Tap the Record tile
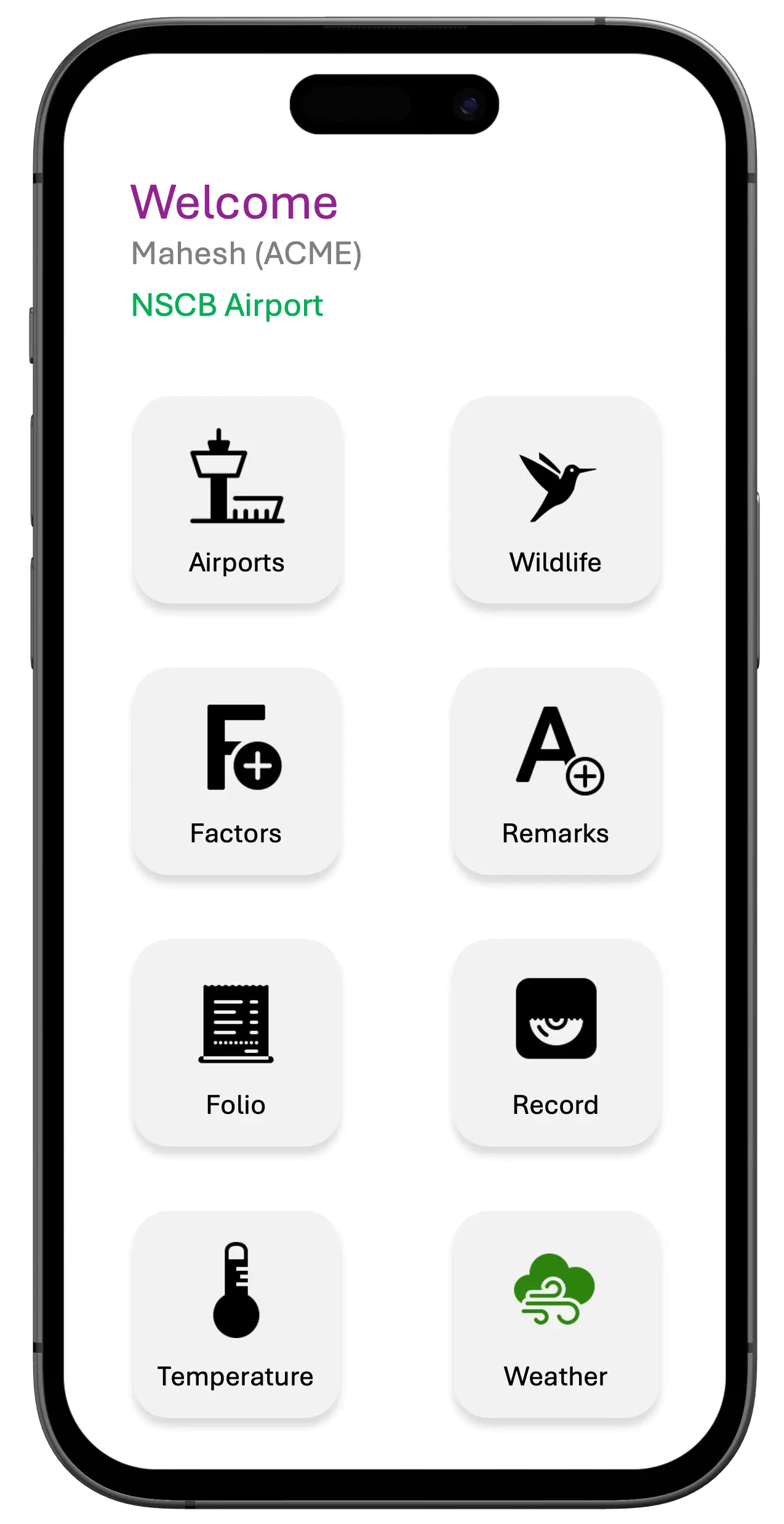 tap(556, 1042)
